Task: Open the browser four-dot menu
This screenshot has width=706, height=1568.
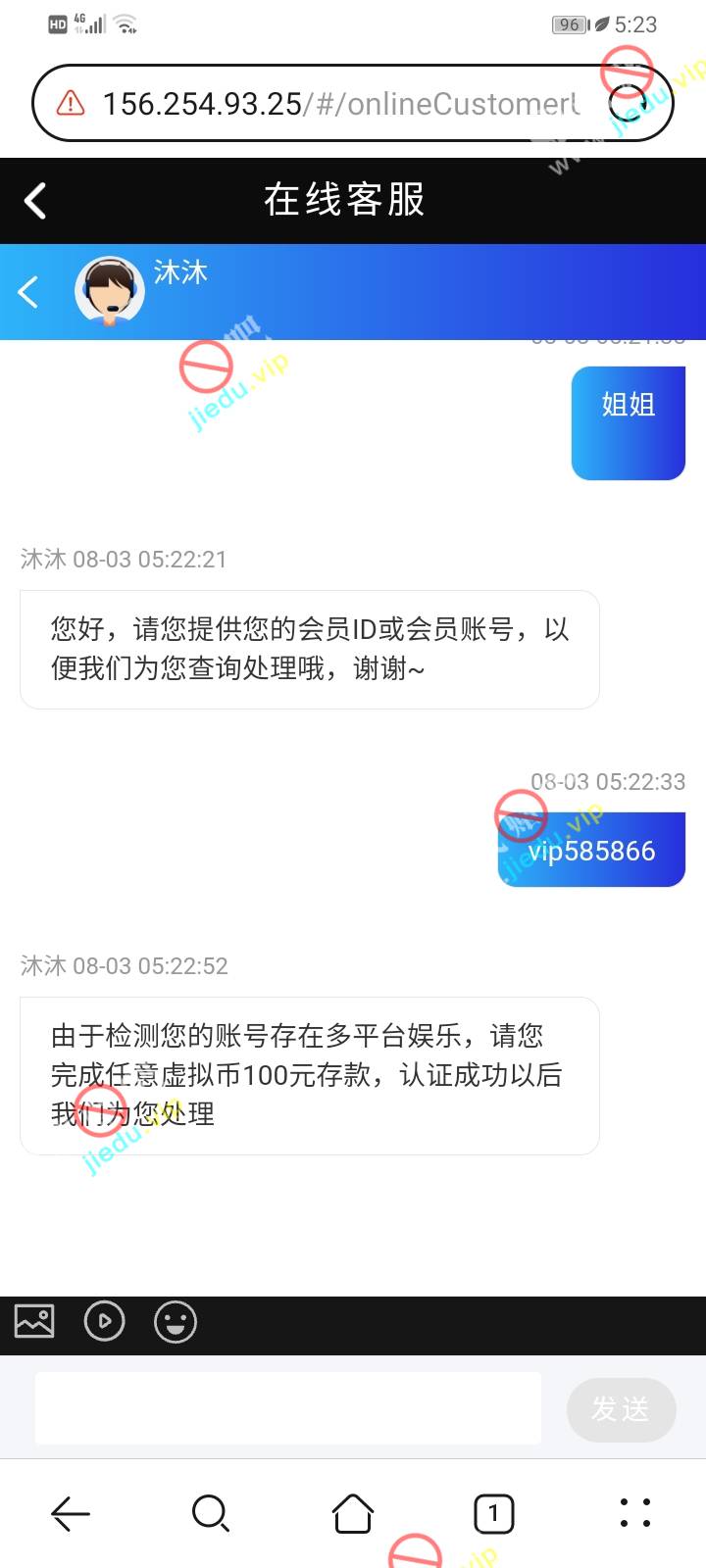Action: point(635,1513)
